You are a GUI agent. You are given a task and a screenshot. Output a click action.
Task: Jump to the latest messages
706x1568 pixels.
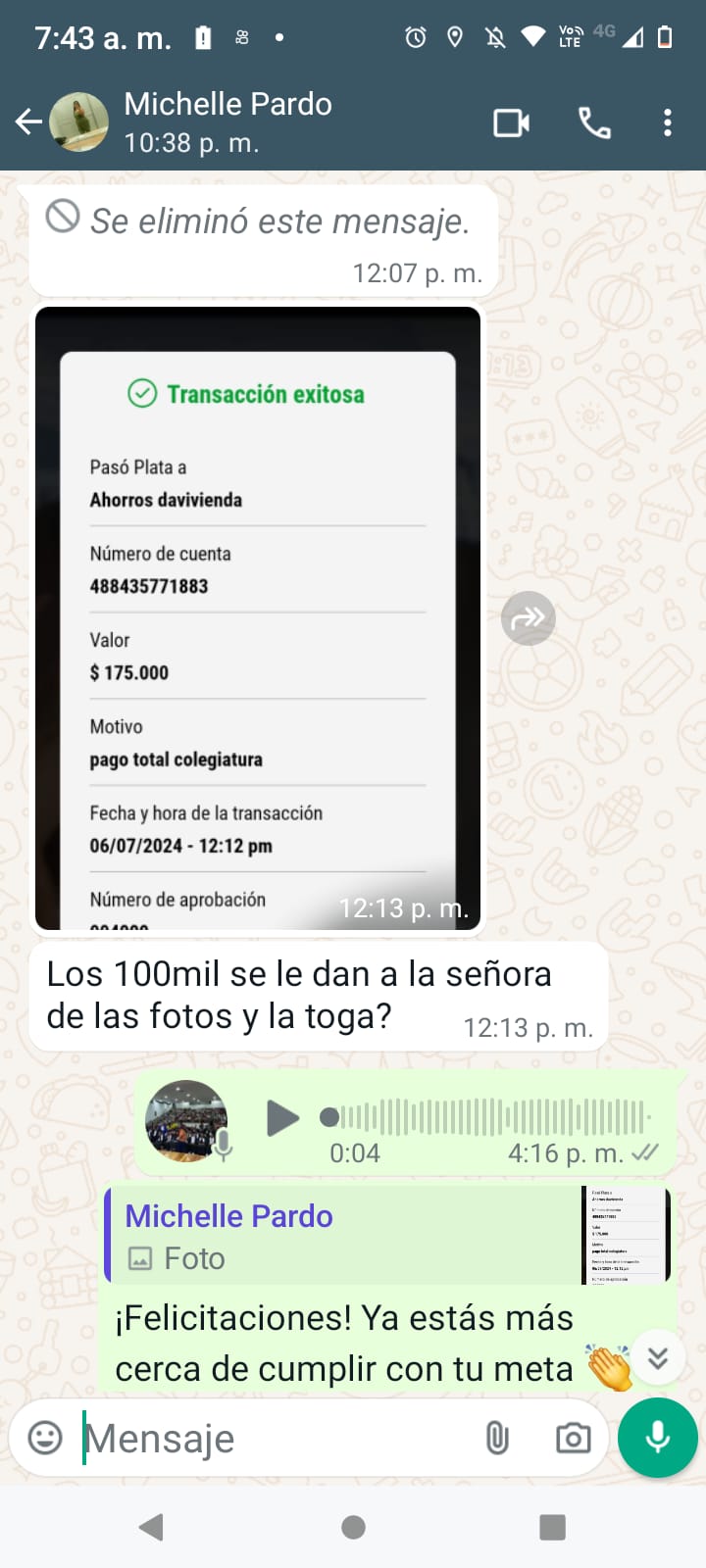[x=657, y=1357]
